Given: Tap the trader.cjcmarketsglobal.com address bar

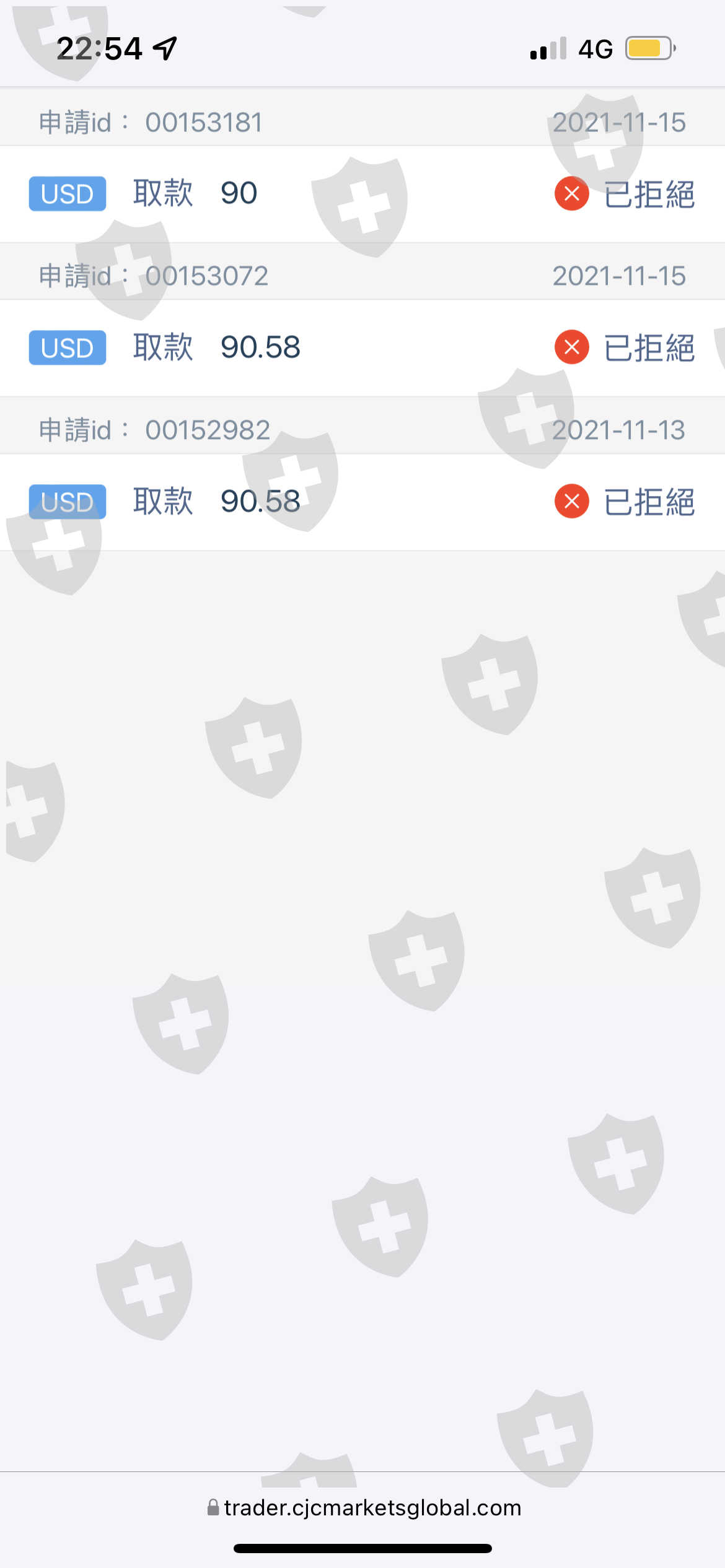Looking at the screenshot, I should [x=364, y=1507].
